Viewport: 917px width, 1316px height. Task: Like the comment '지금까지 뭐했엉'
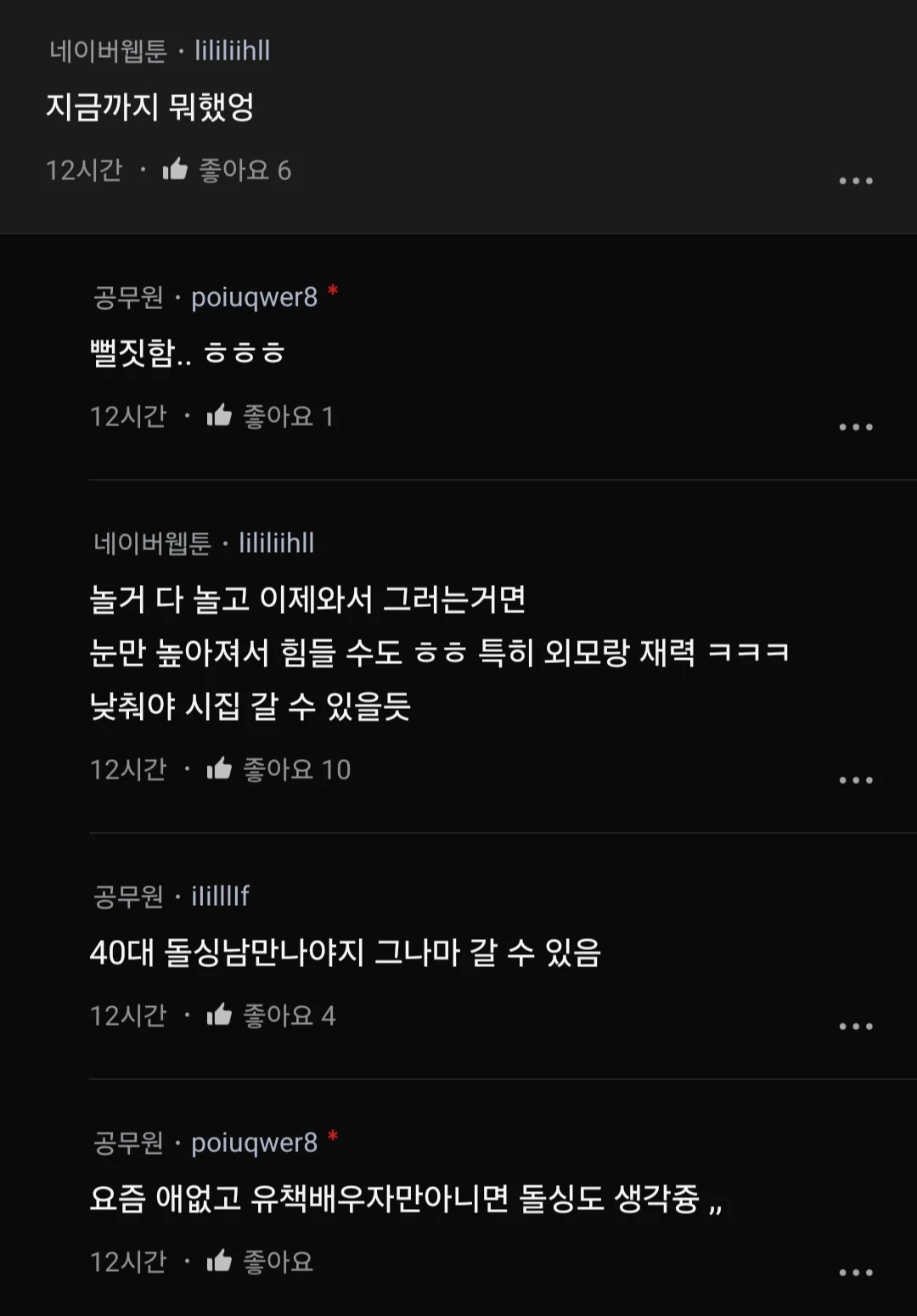[176, 170]
